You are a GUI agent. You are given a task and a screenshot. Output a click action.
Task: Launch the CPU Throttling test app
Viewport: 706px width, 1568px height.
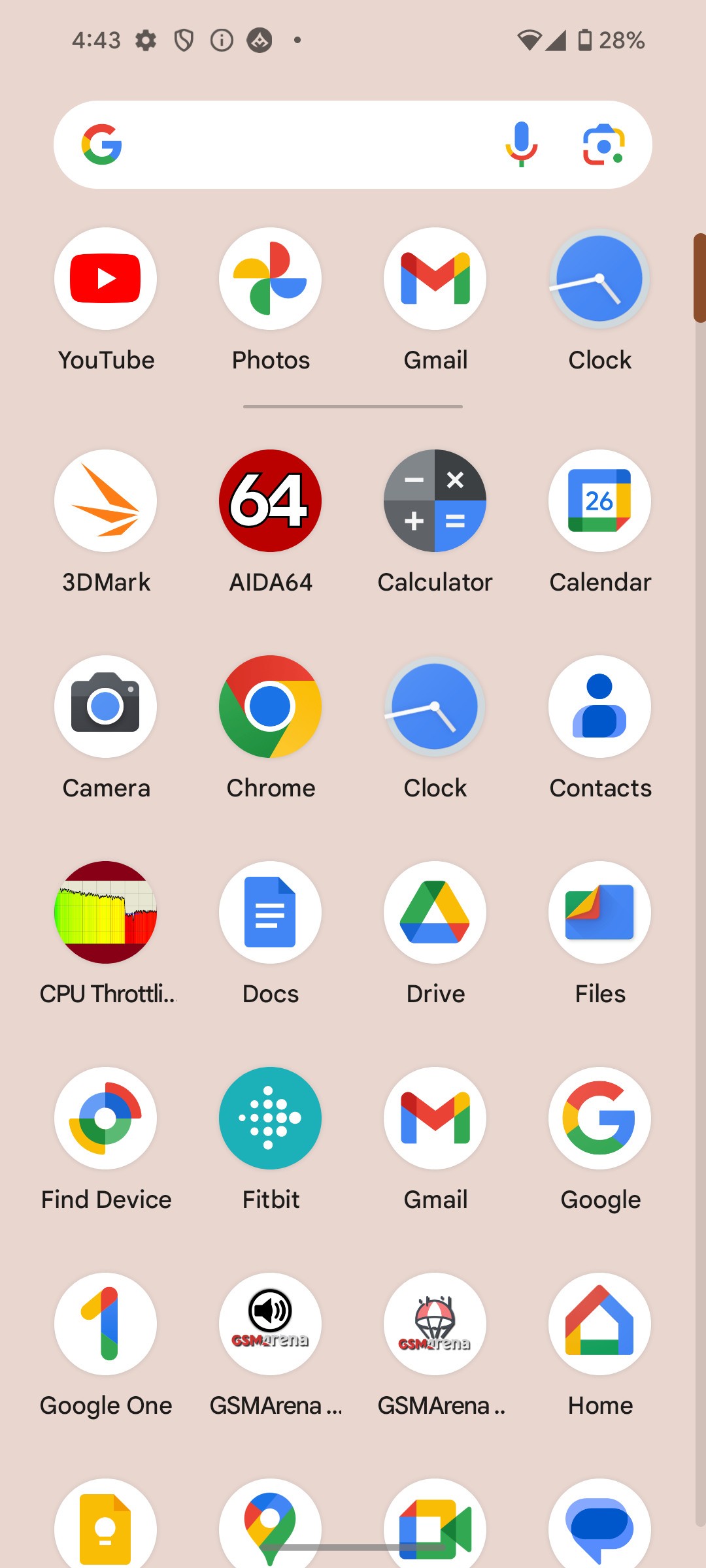106,913
